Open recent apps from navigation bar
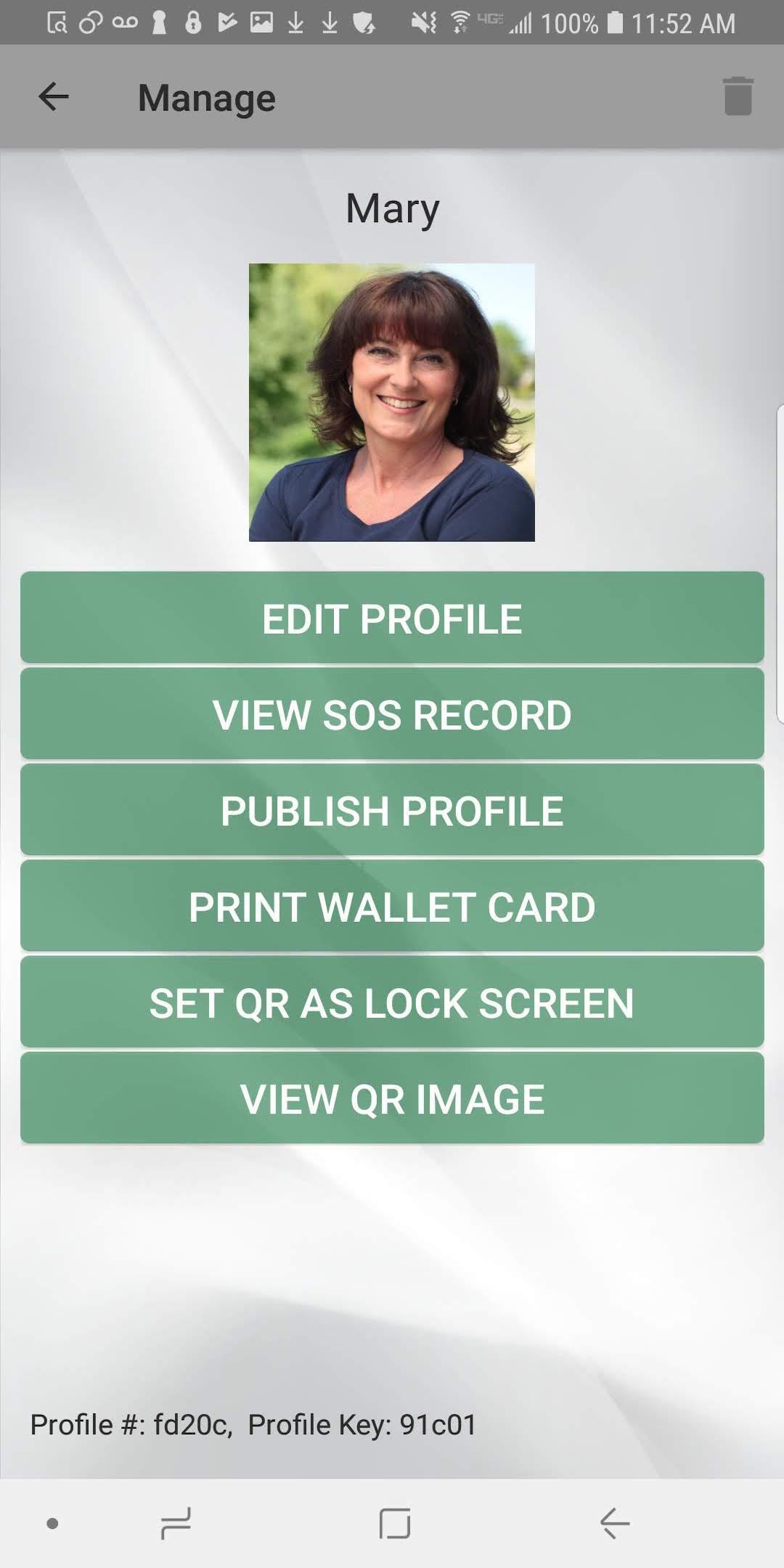This screenshot has height=1568, width=784. (x=176, y=1523)
